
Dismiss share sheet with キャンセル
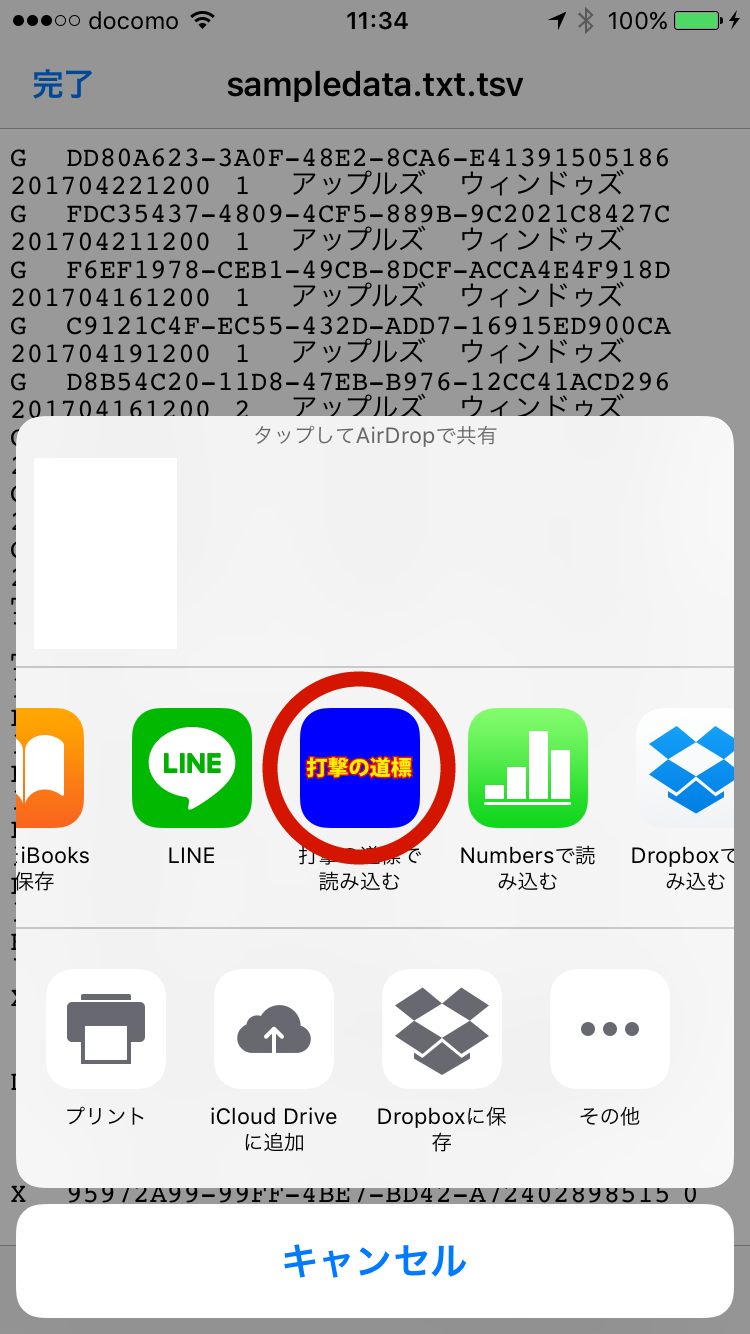click(x=375, y=1261)
